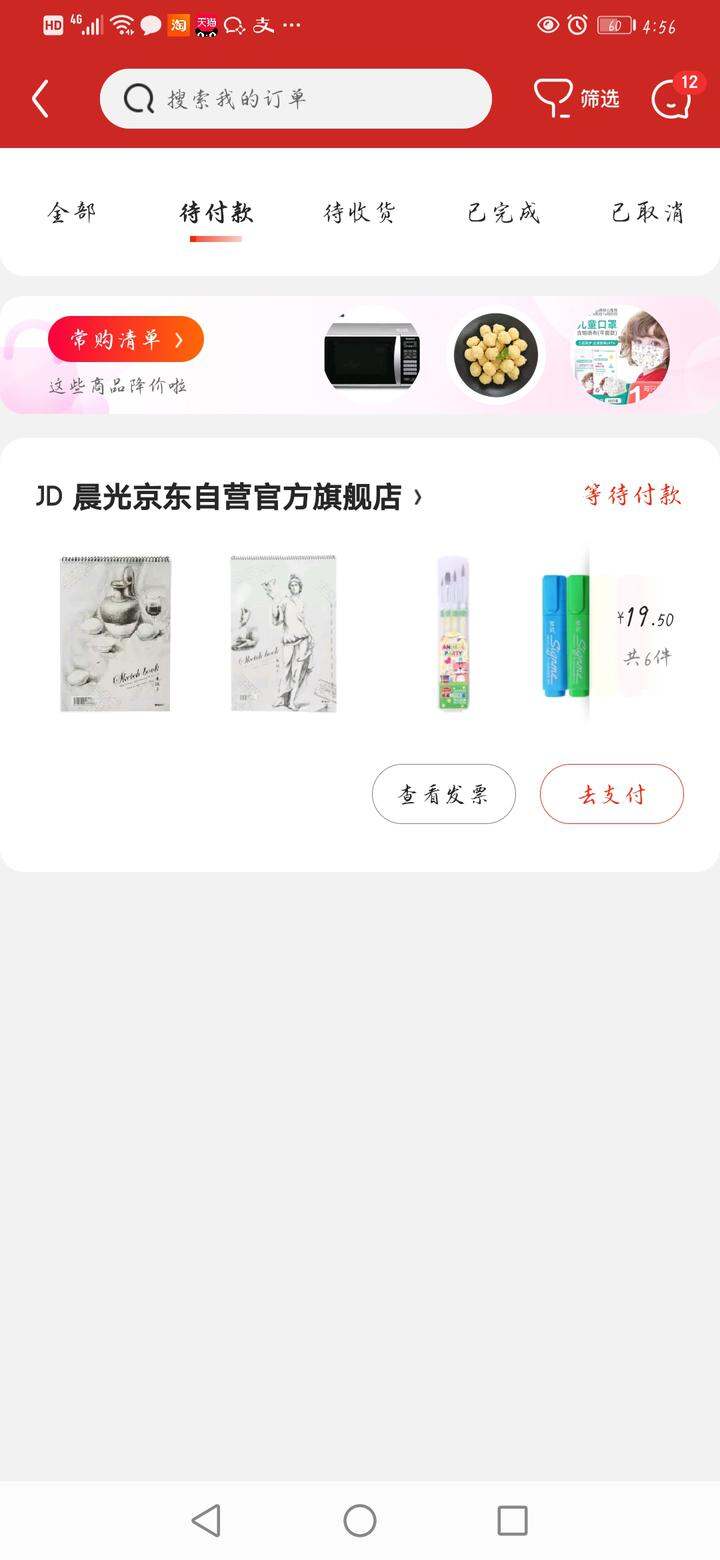Open the children's mask product in banner

(620, 355)
